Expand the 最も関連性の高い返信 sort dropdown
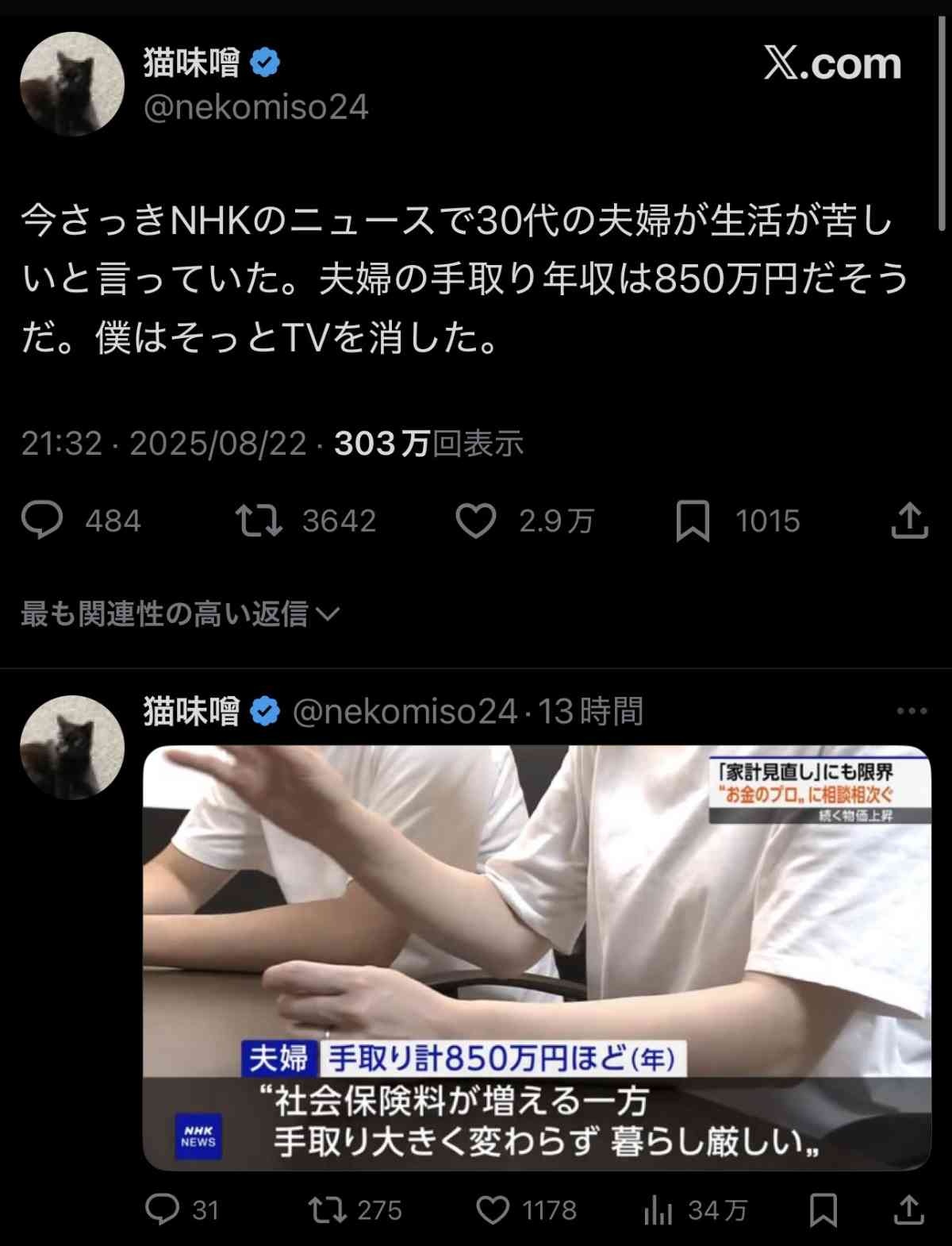 click(180, 613)
